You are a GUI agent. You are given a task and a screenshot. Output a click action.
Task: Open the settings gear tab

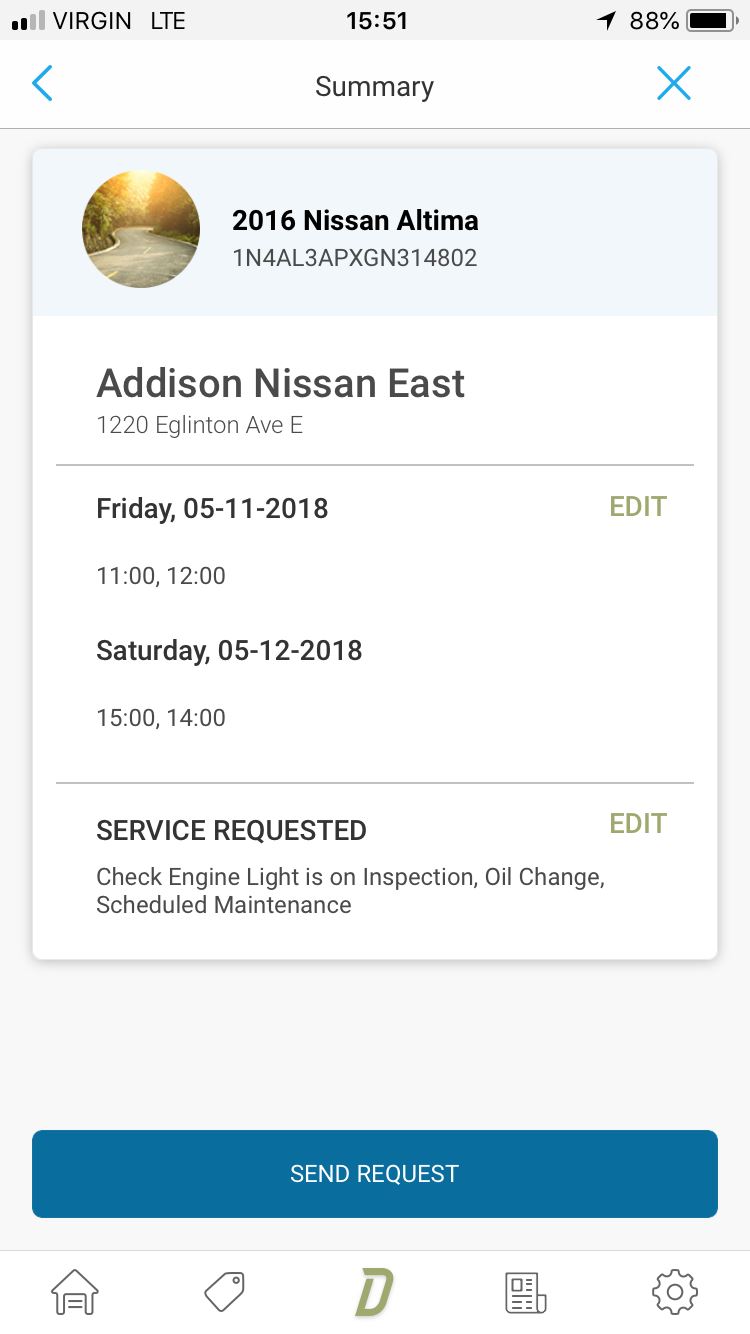click(675, 1292)
